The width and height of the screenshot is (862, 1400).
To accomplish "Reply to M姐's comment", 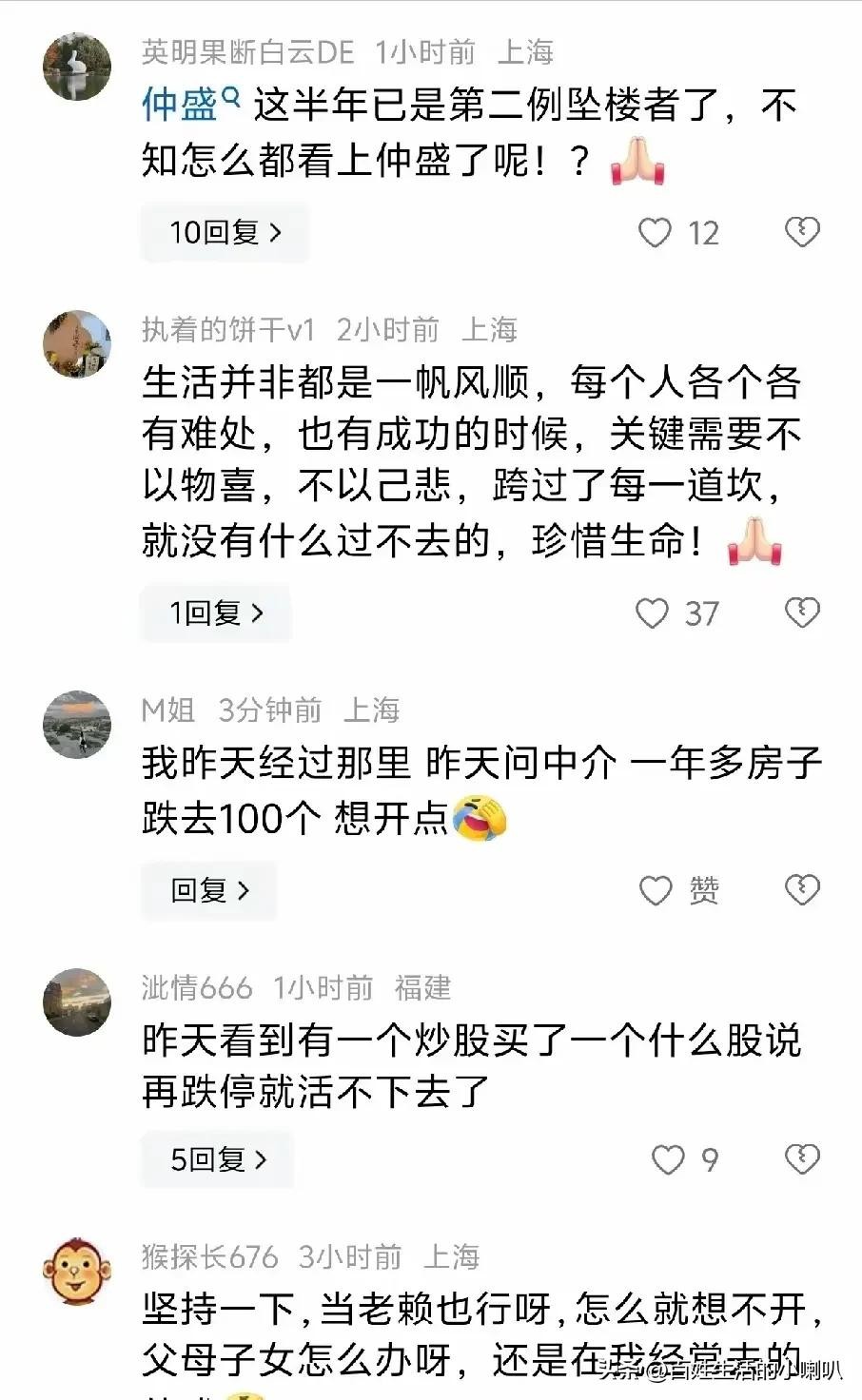I will (209, 890).
